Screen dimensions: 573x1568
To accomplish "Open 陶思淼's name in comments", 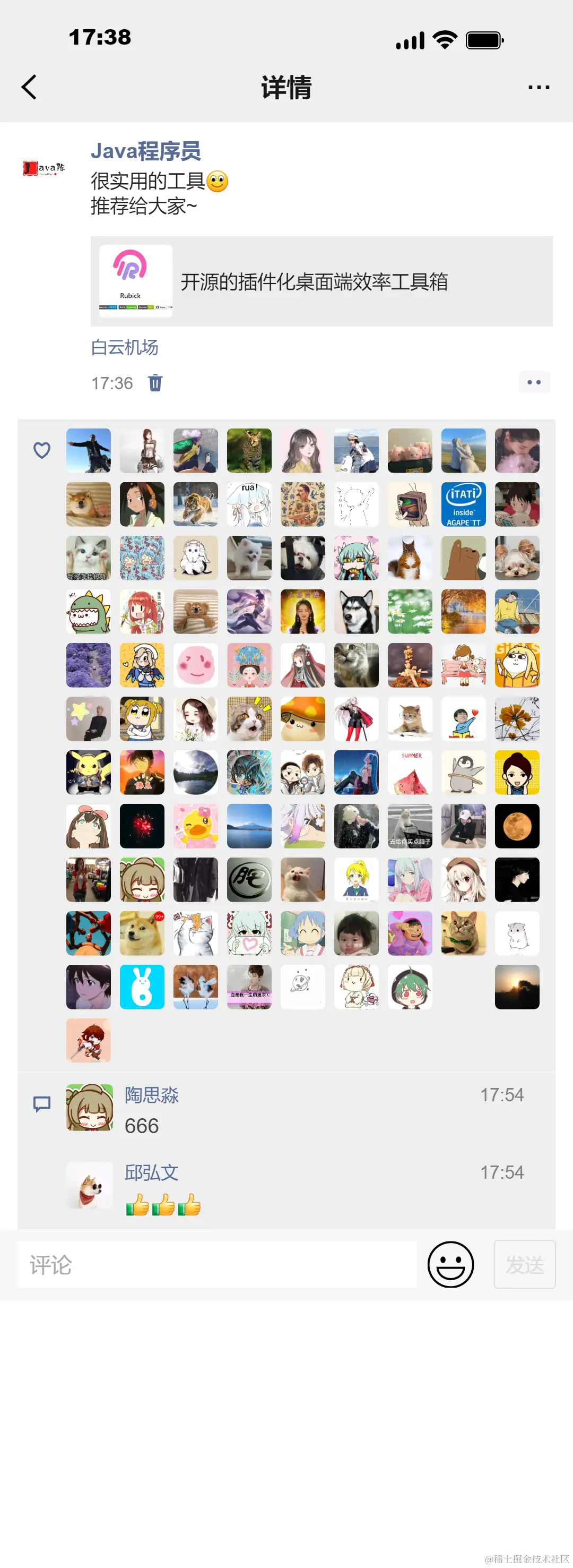I will point(151,1095).
